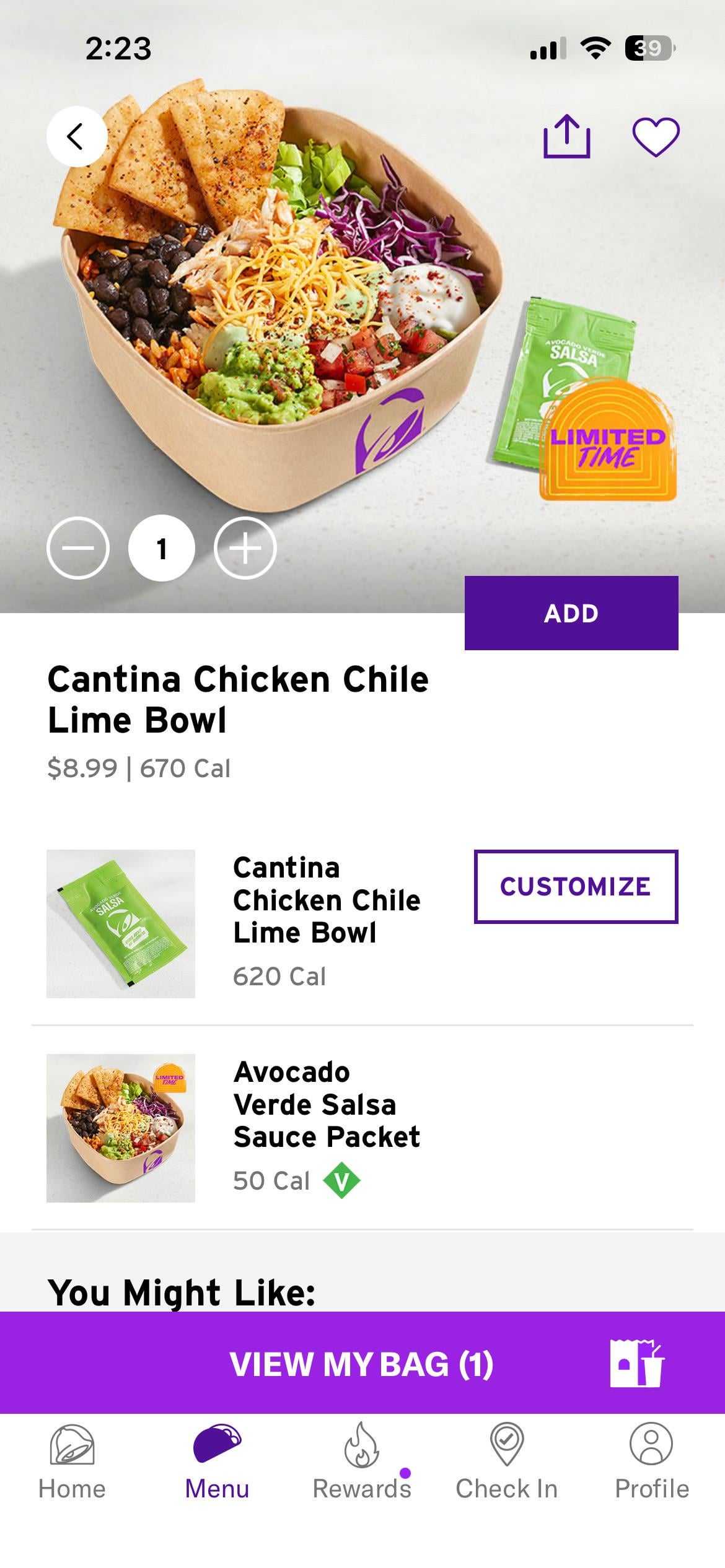Customize the Cantina Chicken Chile Lime Bowl
The image size is (725, 1568).
click(576, 886)
